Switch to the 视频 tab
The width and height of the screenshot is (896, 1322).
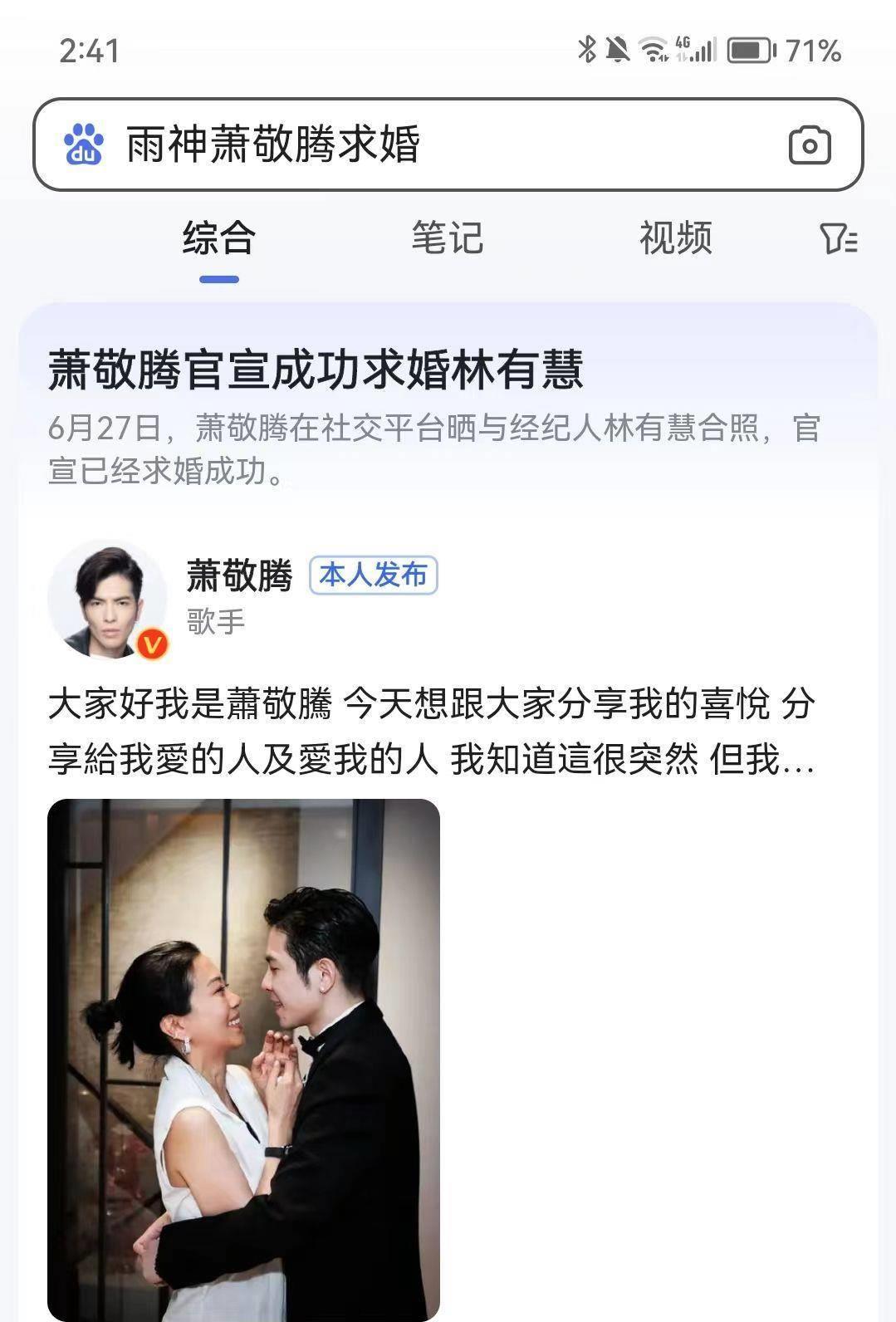(676, 239)
